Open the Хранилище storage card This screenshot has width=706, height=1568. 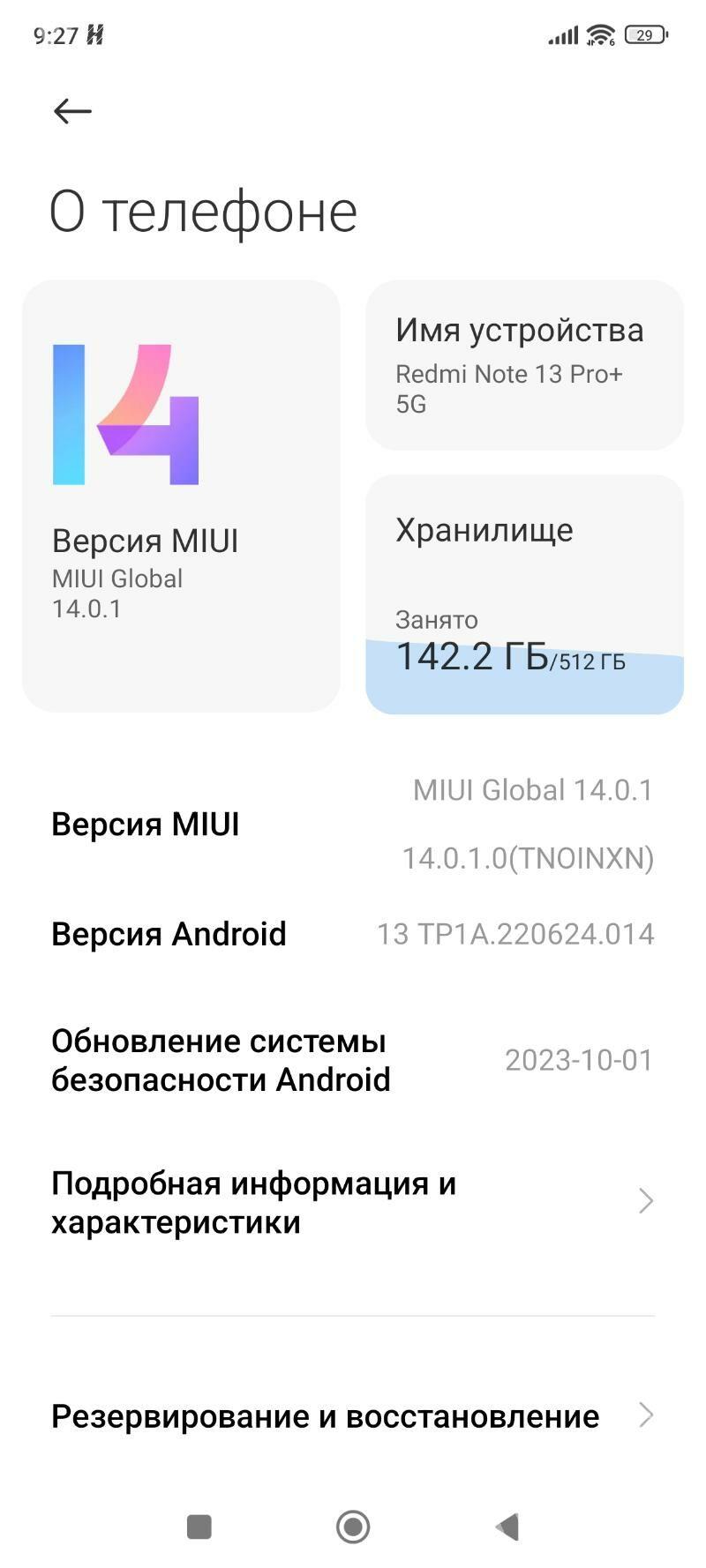pyautogui.click(x=524, y=591)
